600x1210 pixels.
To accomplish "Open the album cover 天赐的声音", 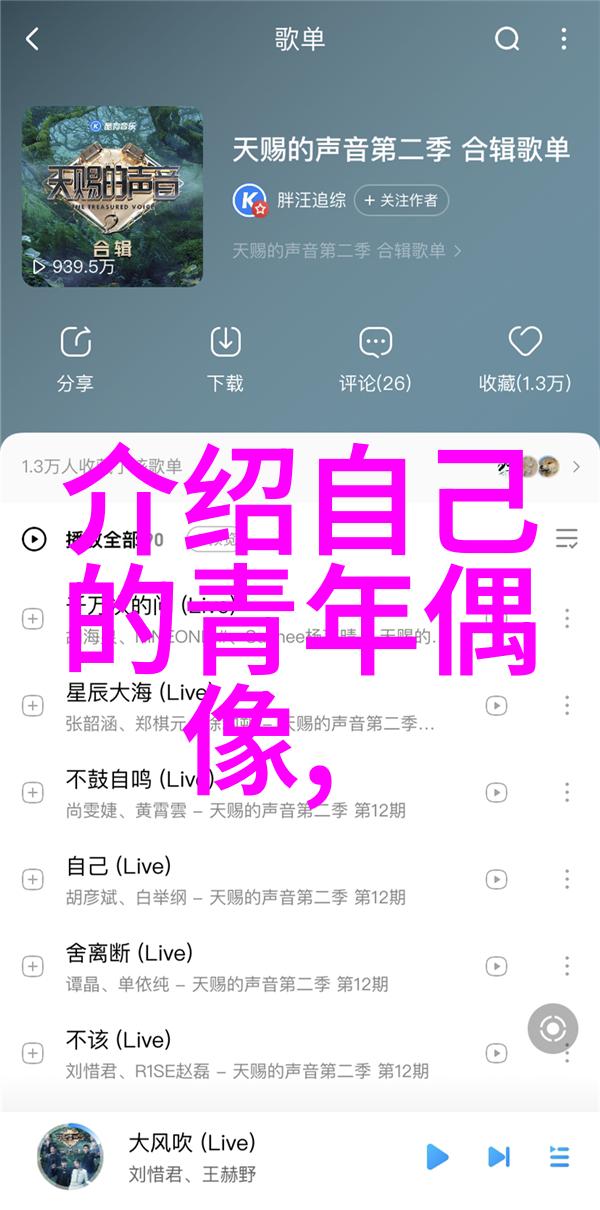I will 112,196.
